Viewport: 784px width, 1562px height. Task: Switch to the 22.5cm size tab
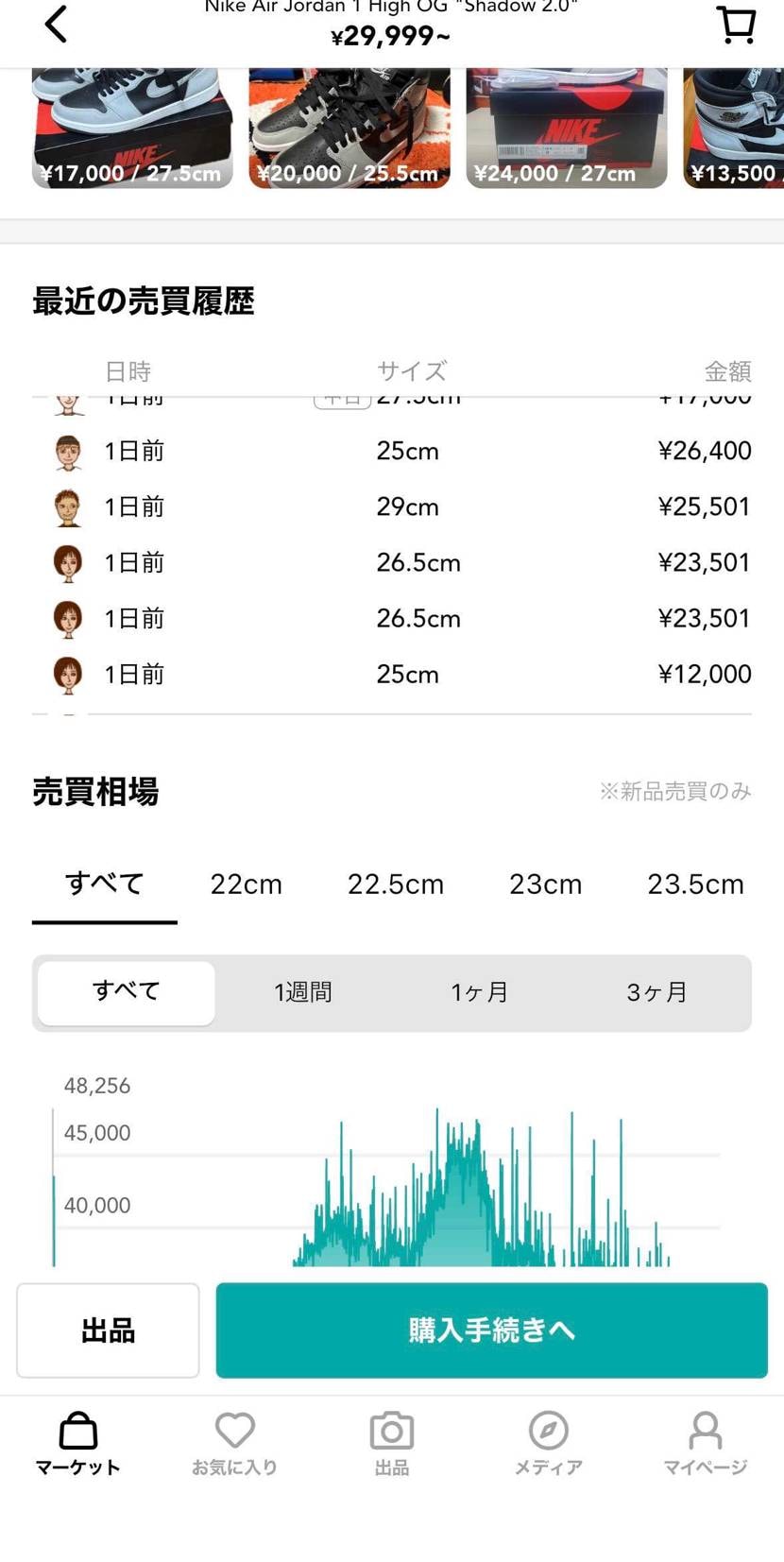tap(395, 884)
